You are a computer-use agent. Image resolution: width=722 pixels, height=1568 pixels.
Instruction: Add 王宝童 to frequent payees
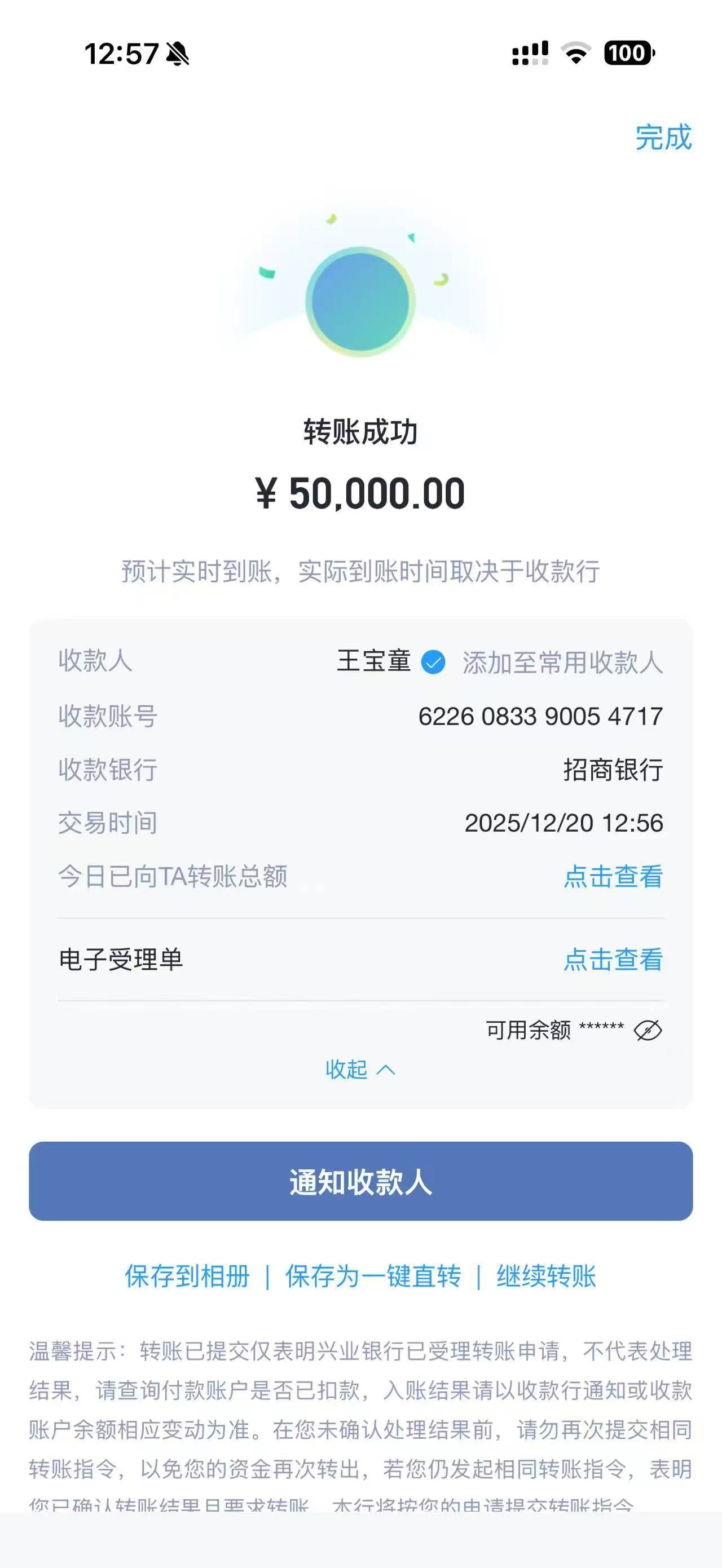[562, 662]
